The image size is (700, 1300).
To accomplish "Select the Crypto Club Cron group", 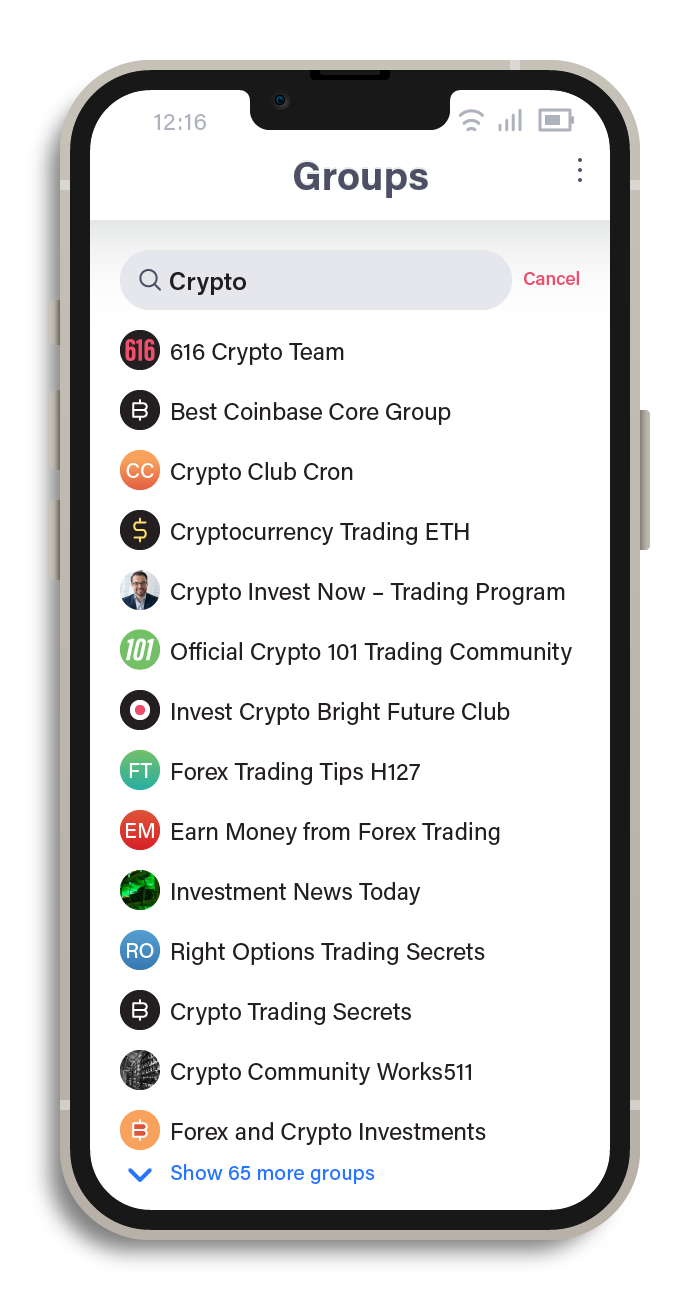I will 261,472.
